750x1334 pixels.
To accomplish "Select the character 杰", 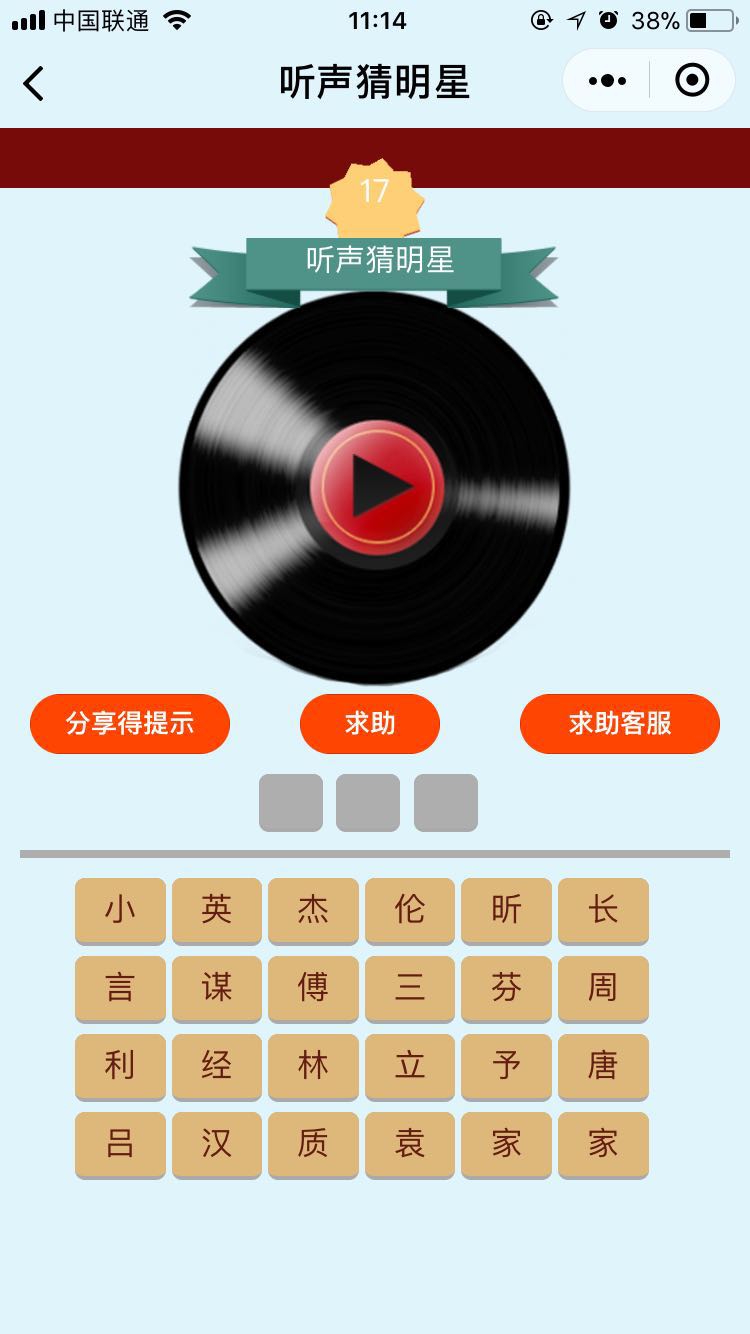I will (313, 910).
